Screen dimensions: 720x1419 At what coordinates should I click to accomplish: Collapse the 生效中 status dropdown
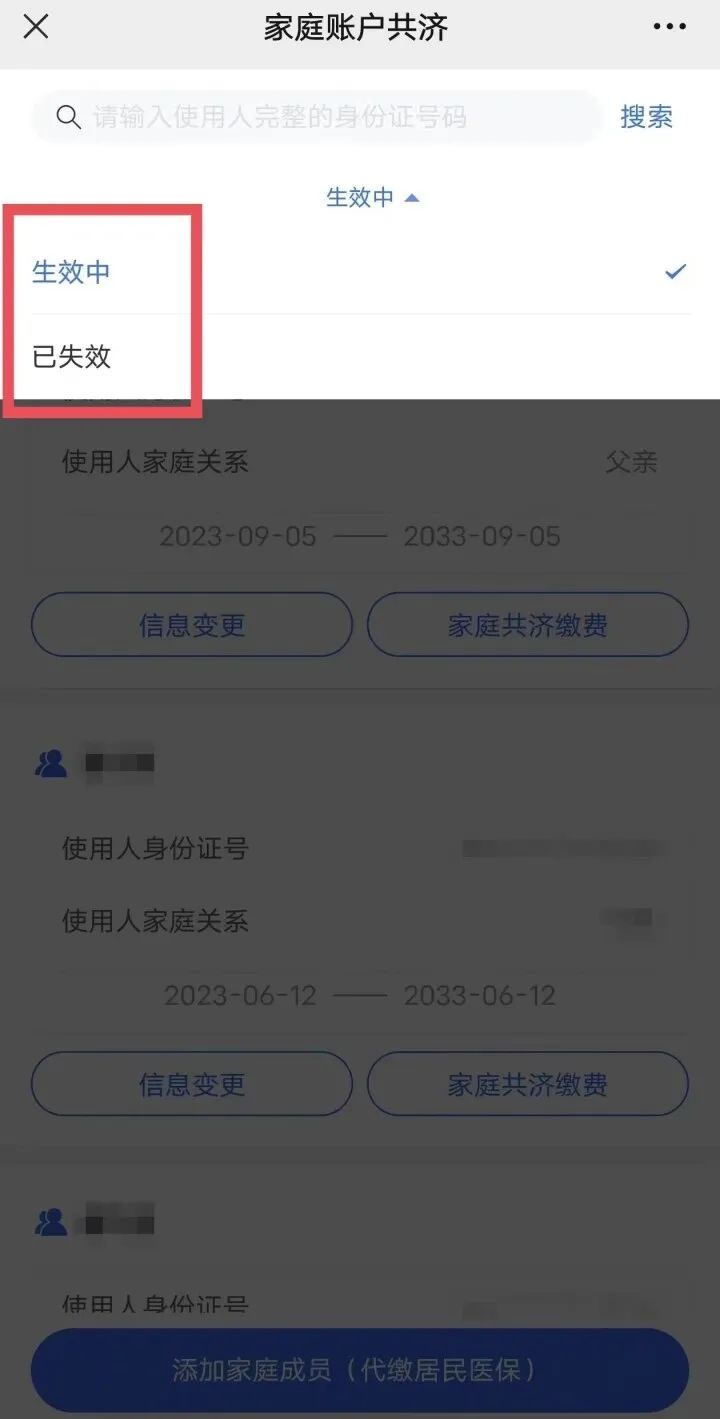pyautogui.click(x=373, y=198)
